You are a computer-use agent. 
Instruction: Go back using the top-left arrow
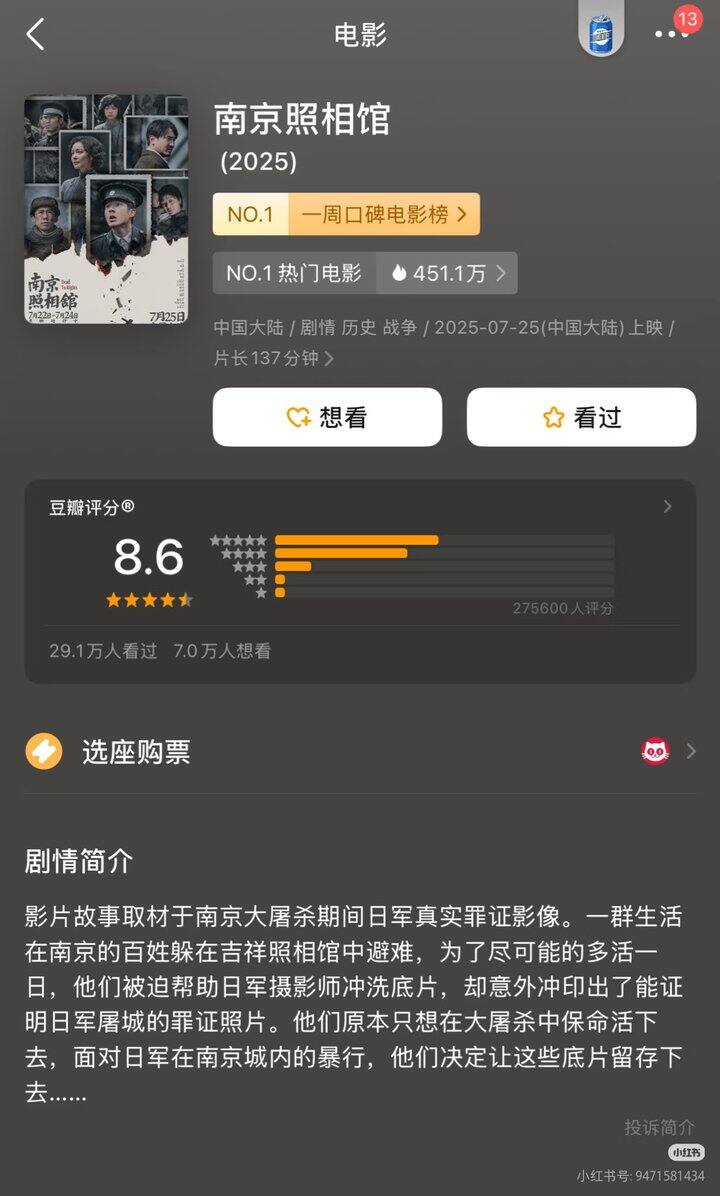36,35
